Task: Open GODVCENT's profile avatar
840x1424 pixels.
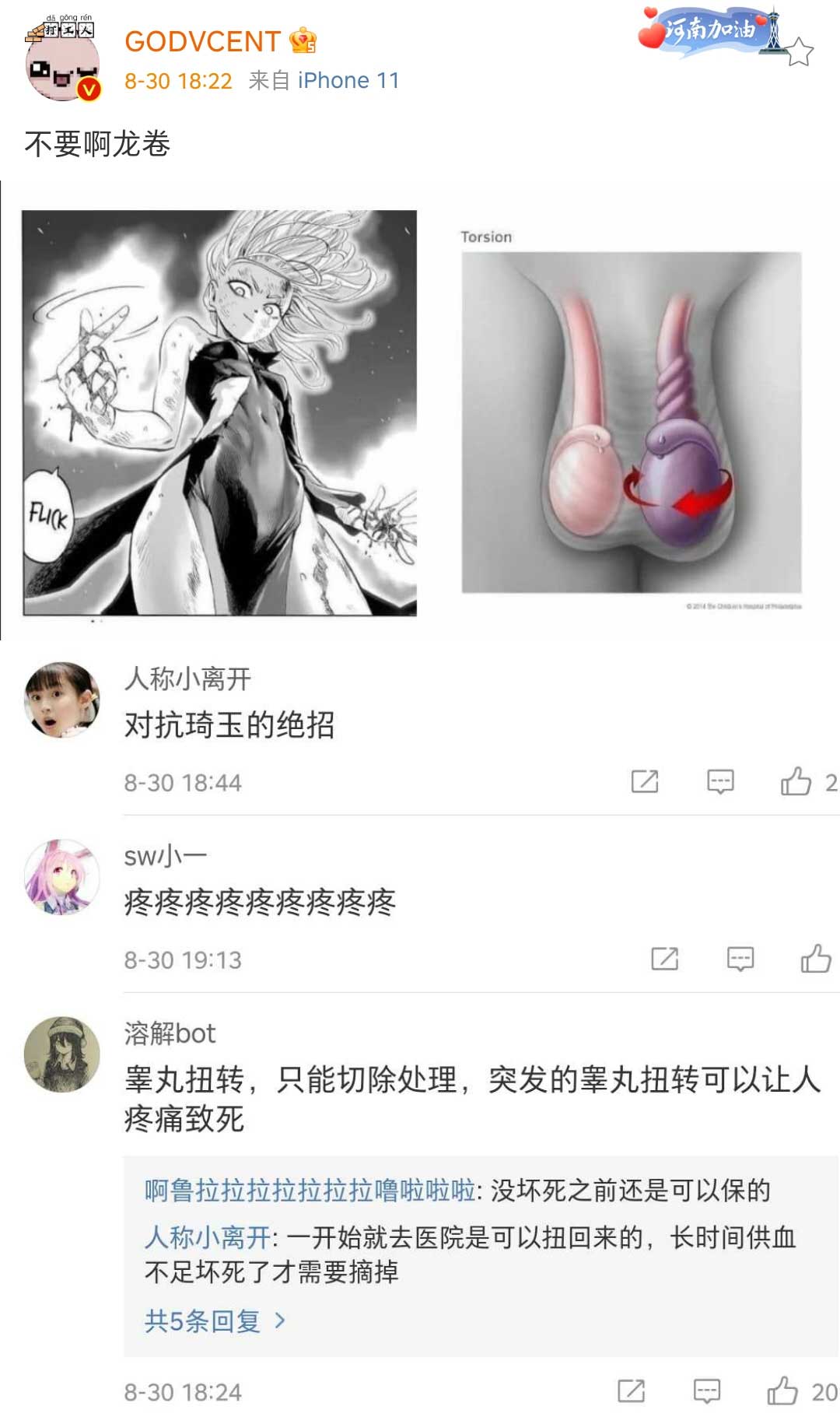Action: tap(62, 64)
